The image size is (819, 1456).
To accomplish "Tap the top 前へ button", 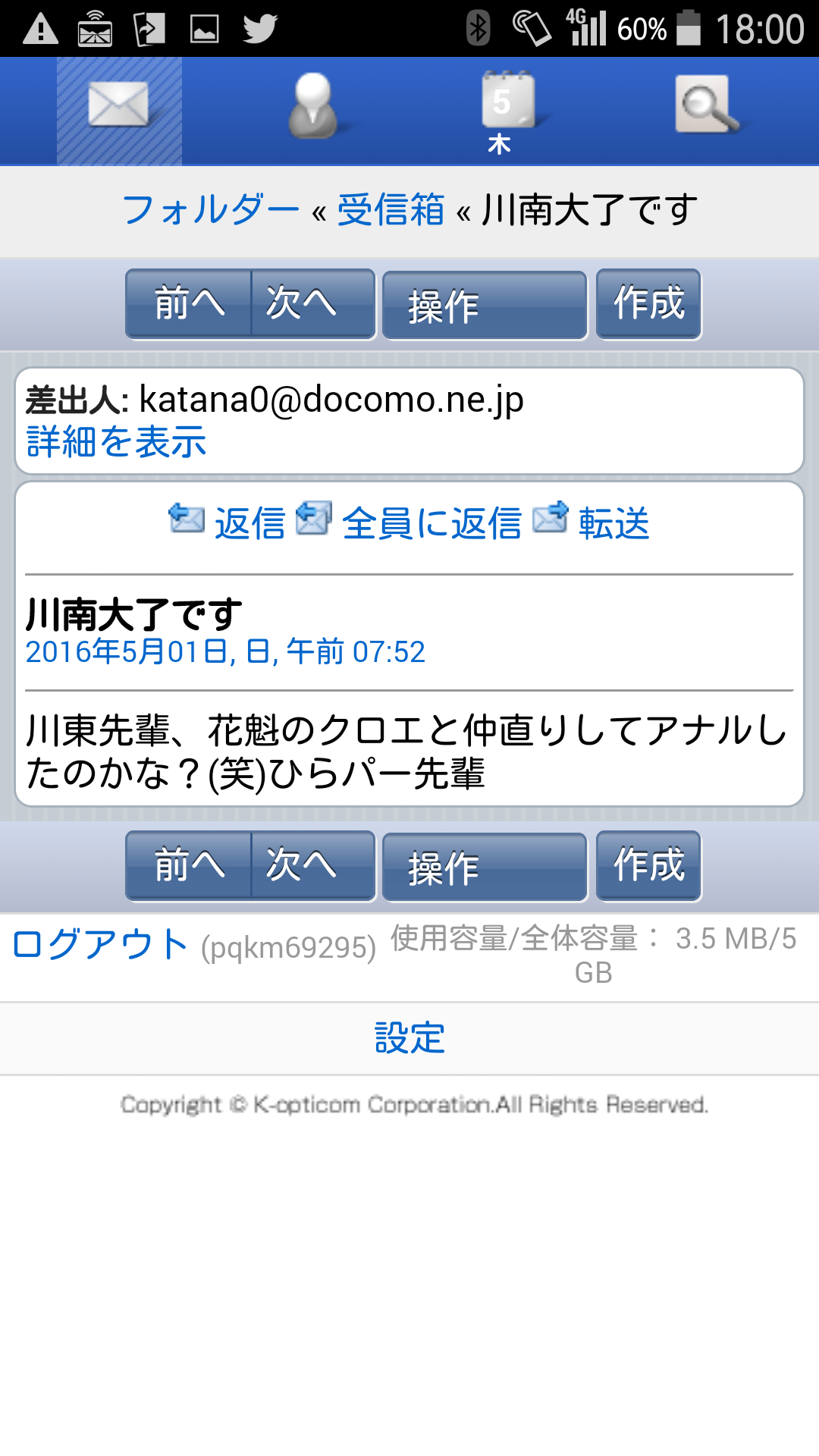I will pyautogui.click(x=189, y=304).
